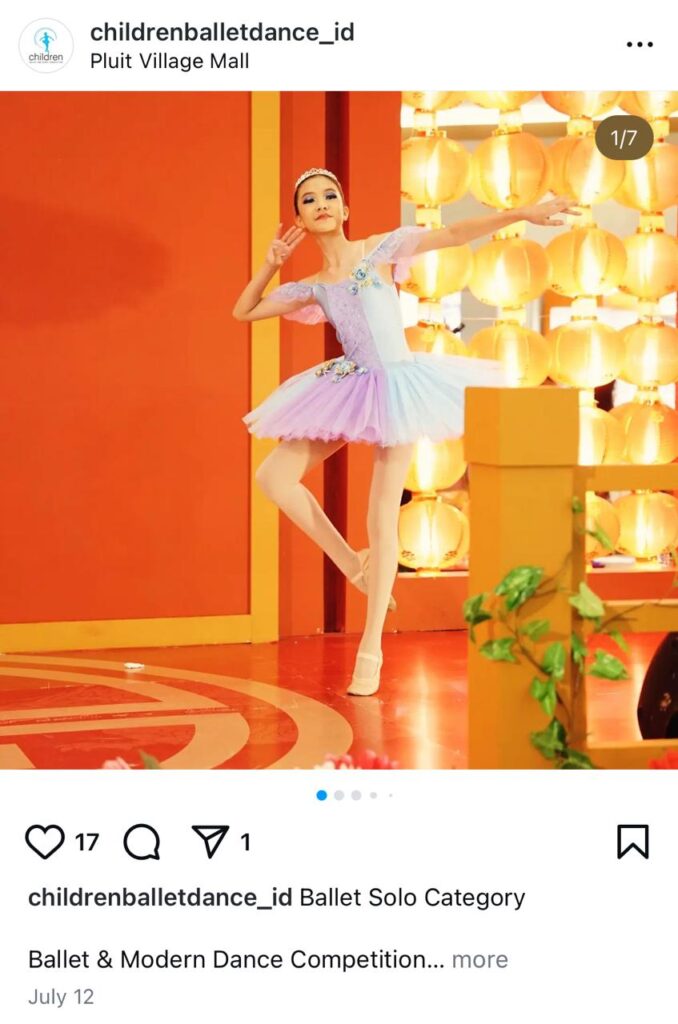The width and height of the screenshot is (678, 1024).
Task: Open Pluit Village Mall location
Action: click(169, 61)
